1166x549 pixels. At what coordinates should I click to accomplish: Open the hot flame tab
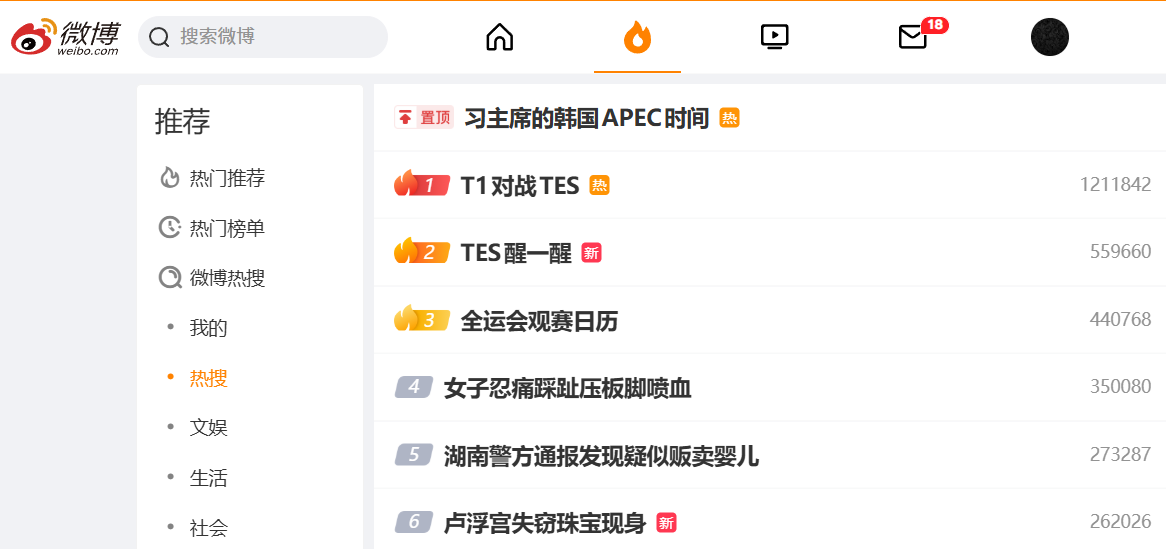pos(637,37)
